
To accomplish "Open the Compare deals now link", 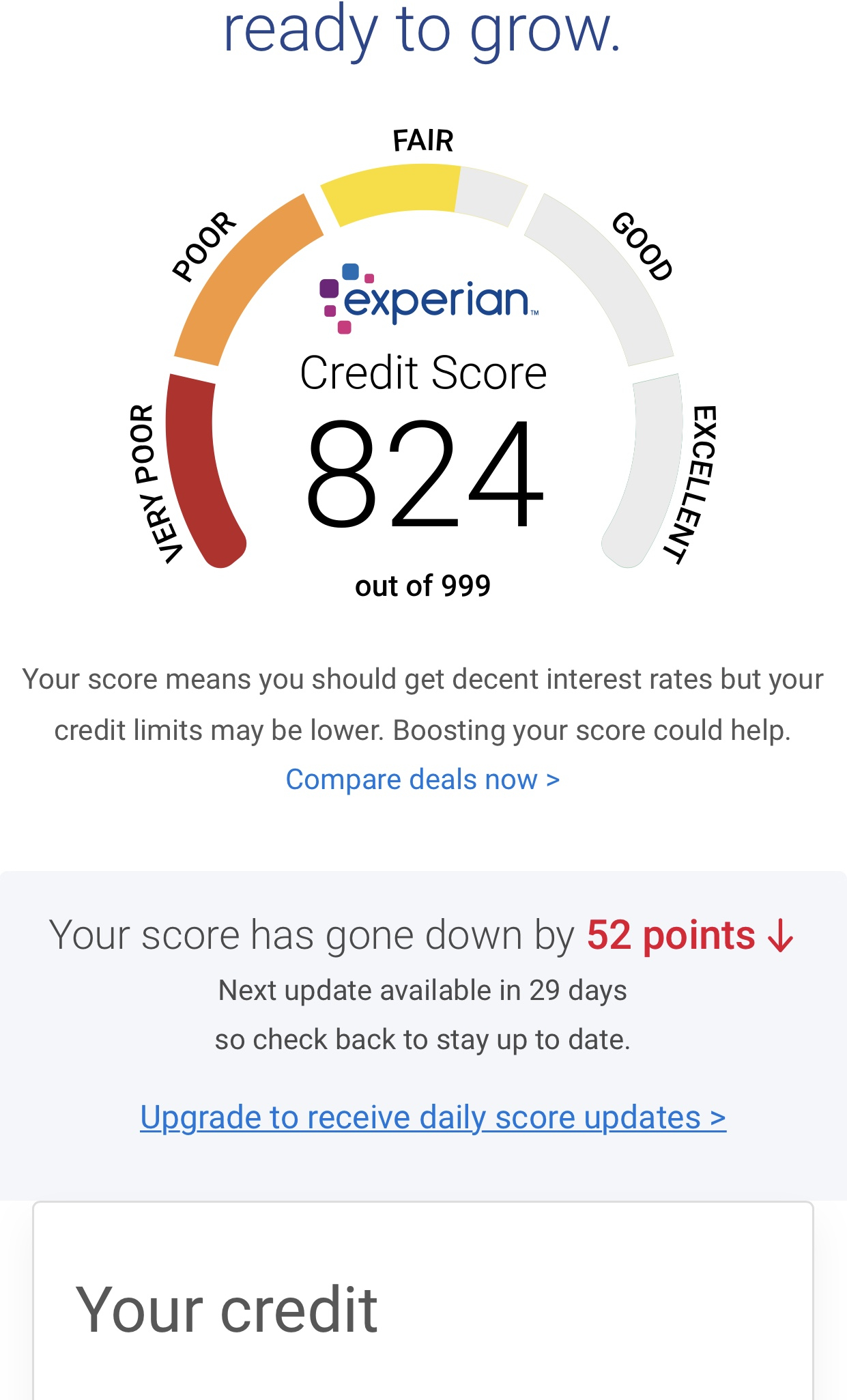I will 422,780.
